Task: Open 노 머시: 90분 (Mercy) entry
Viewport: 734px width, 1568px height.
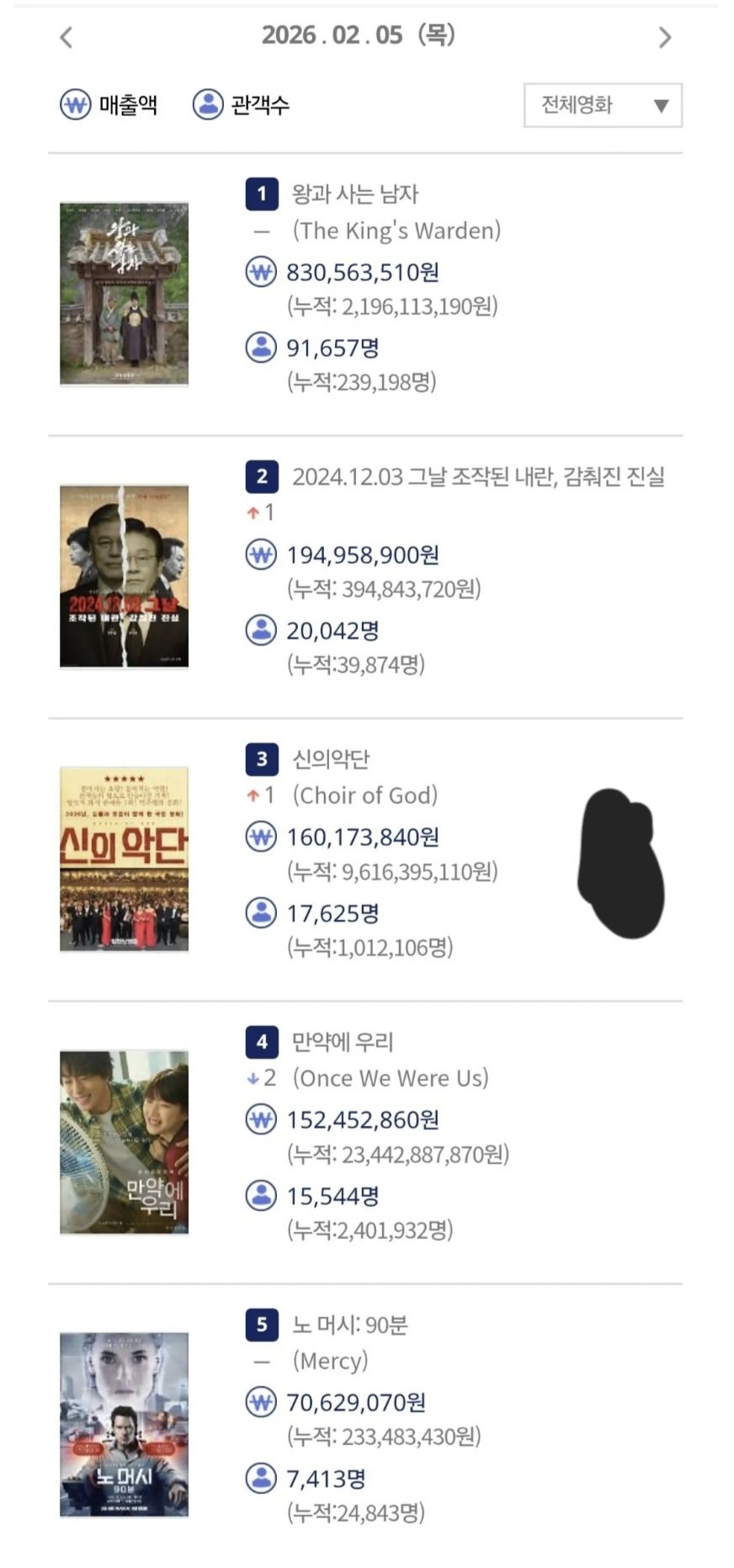Action: pyautogui.click(x=349, y=1325)
